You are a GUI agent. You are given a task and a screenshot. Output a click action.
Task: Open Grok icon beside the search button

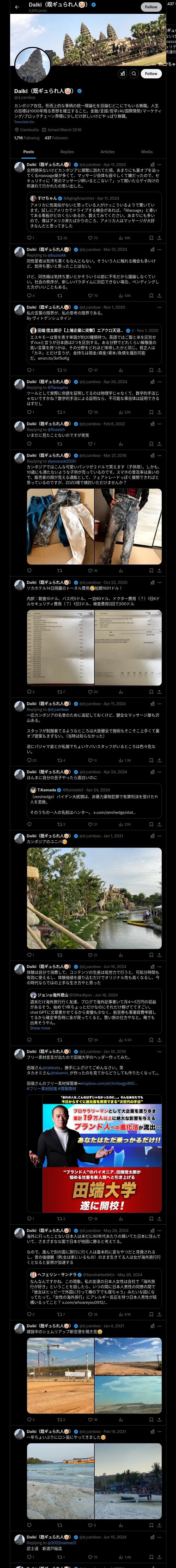(122, 73)
